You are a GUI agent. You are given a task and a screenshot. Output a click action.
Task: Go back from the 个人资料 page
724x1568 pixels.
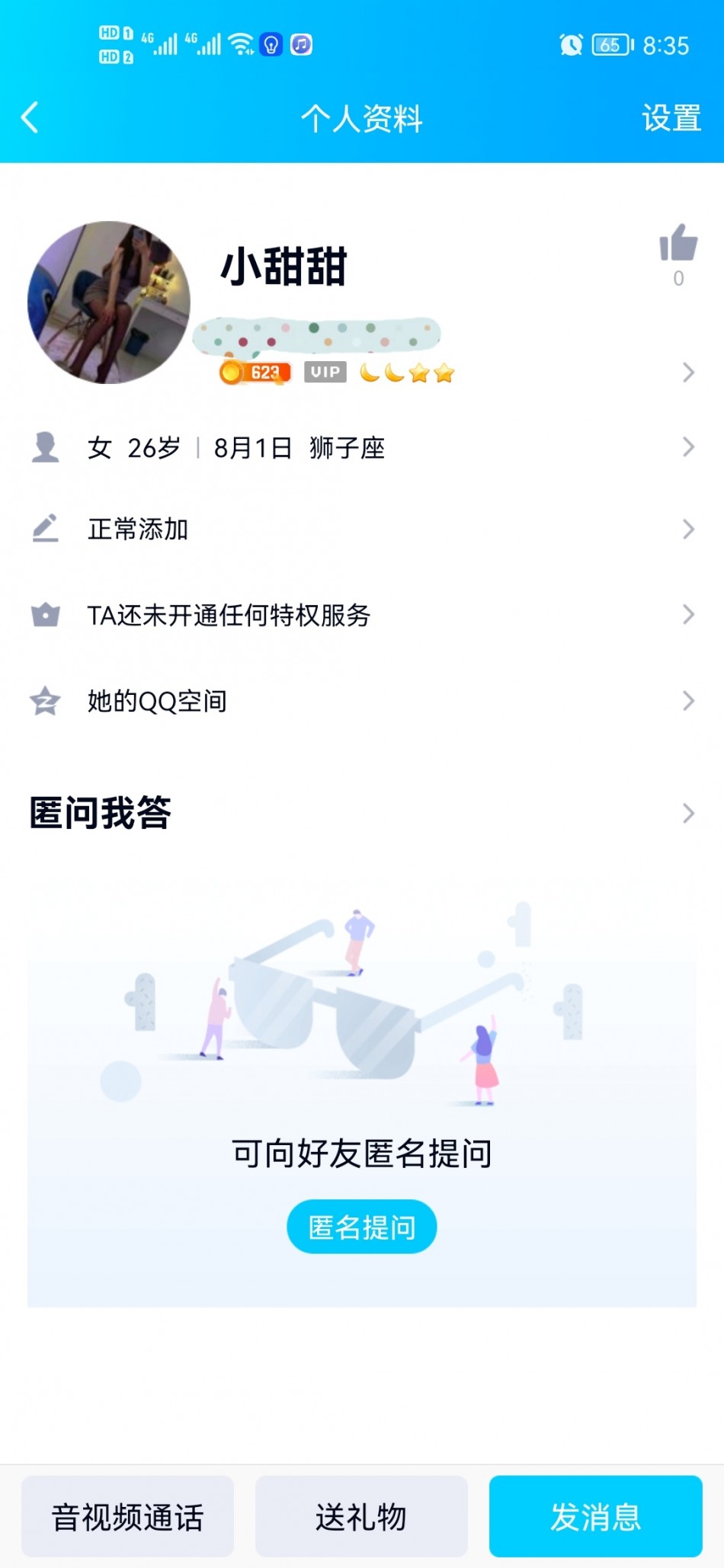(x=30, y=118)
